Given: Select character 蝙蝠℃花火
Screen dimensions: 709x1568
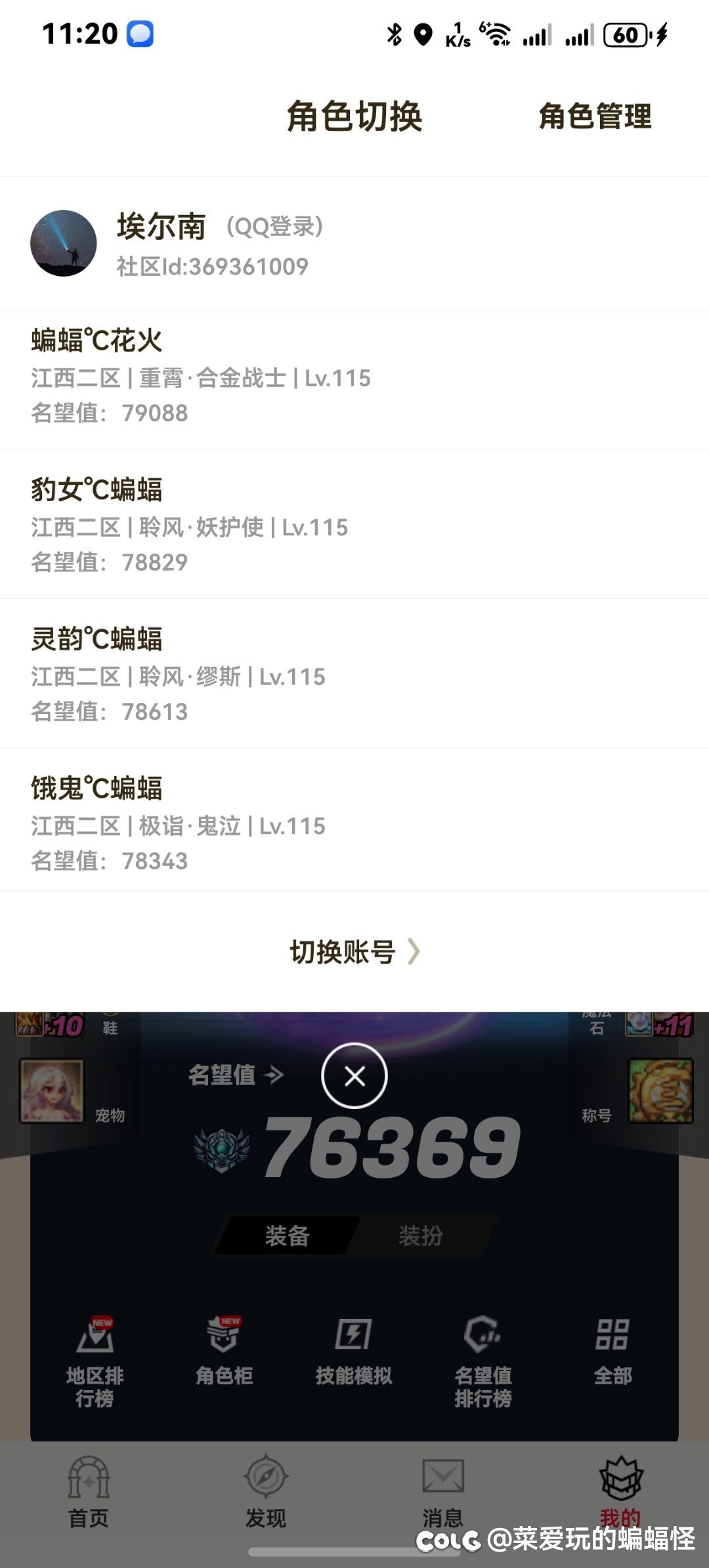Looking at the screenshot, I should [354, 379].
